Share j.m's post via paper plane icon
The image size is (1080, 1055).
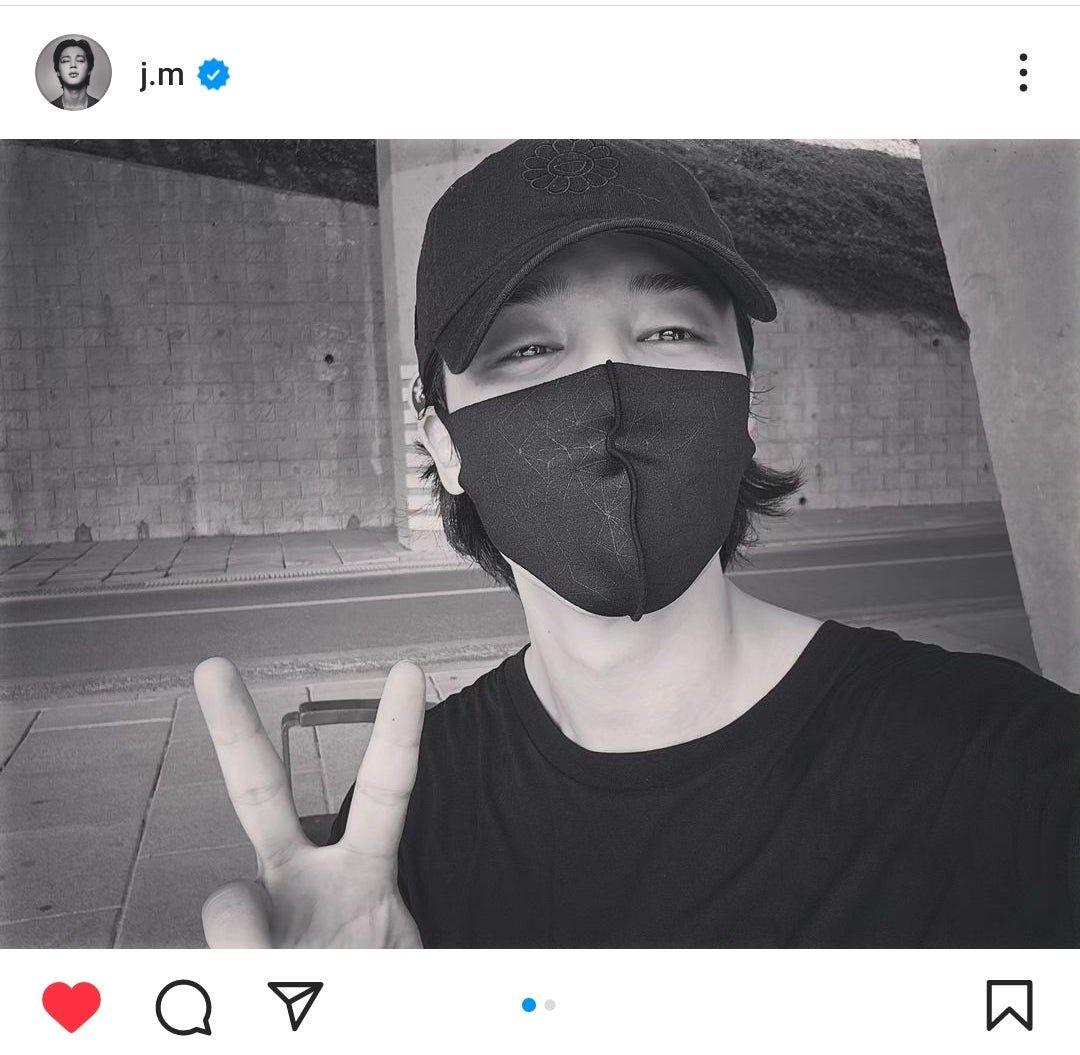click(x=296, y=1005)
